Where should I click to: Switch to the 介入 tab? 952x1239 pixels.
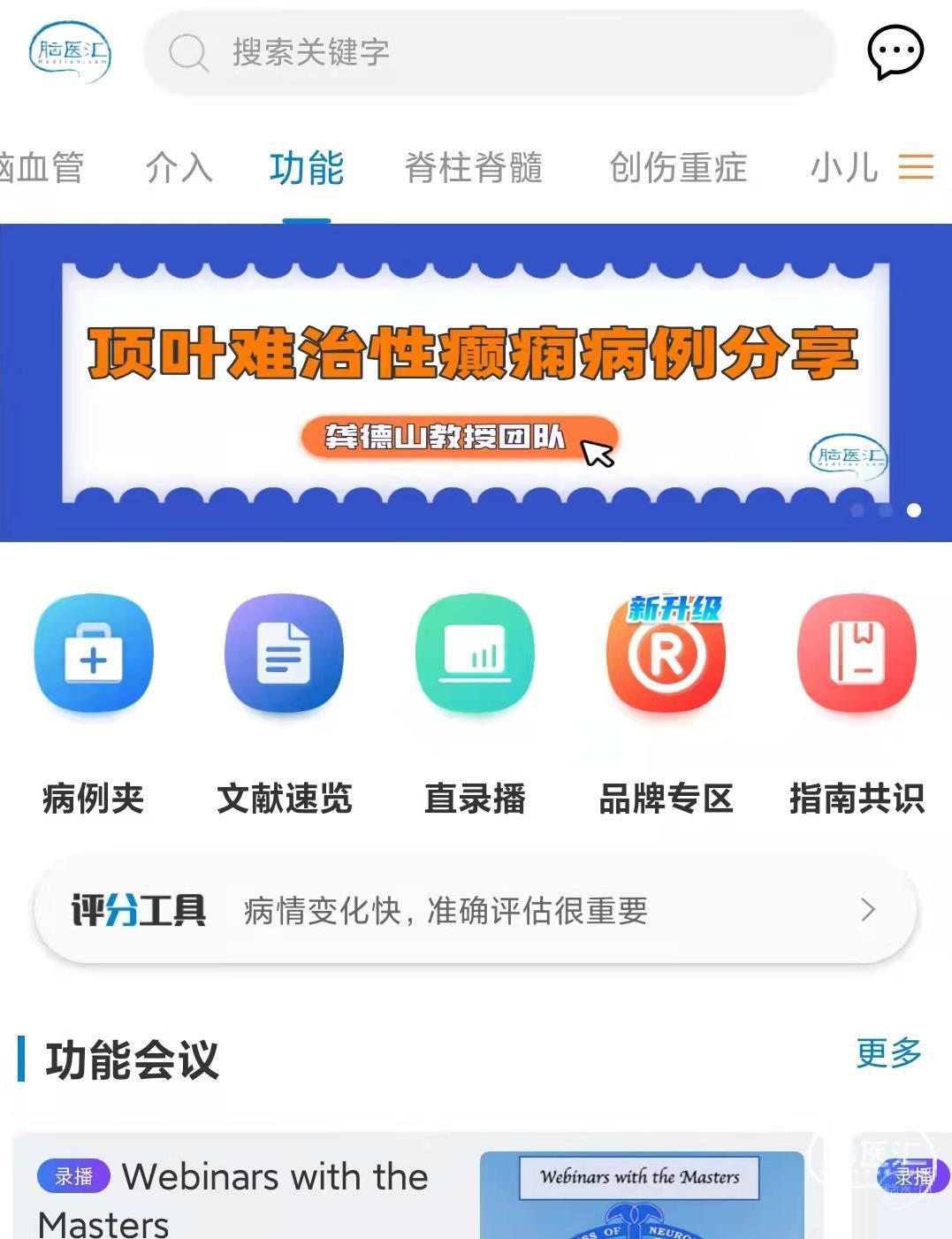point(179,167)
